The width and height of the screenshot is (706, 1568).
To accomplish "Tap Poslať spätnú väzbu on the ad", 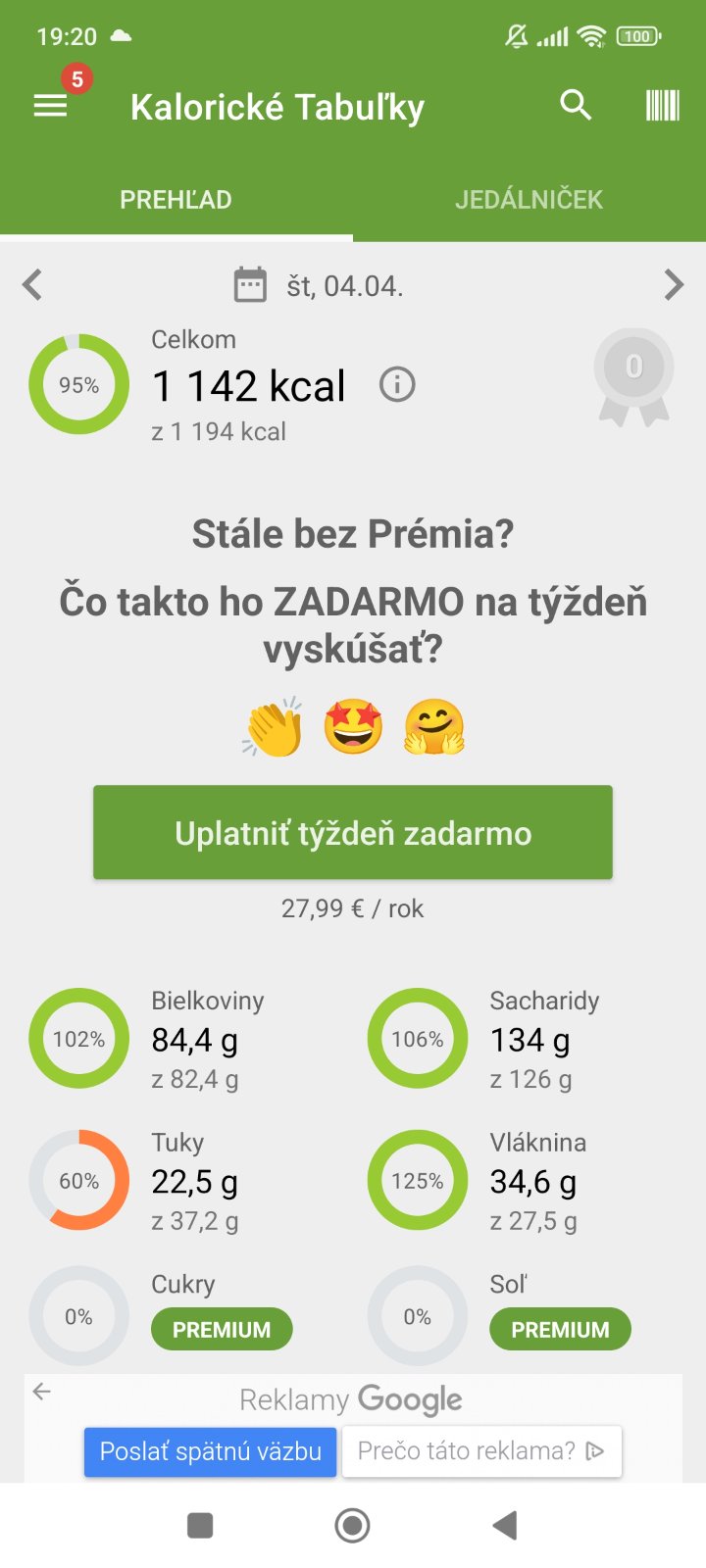I will (211, 1451).
